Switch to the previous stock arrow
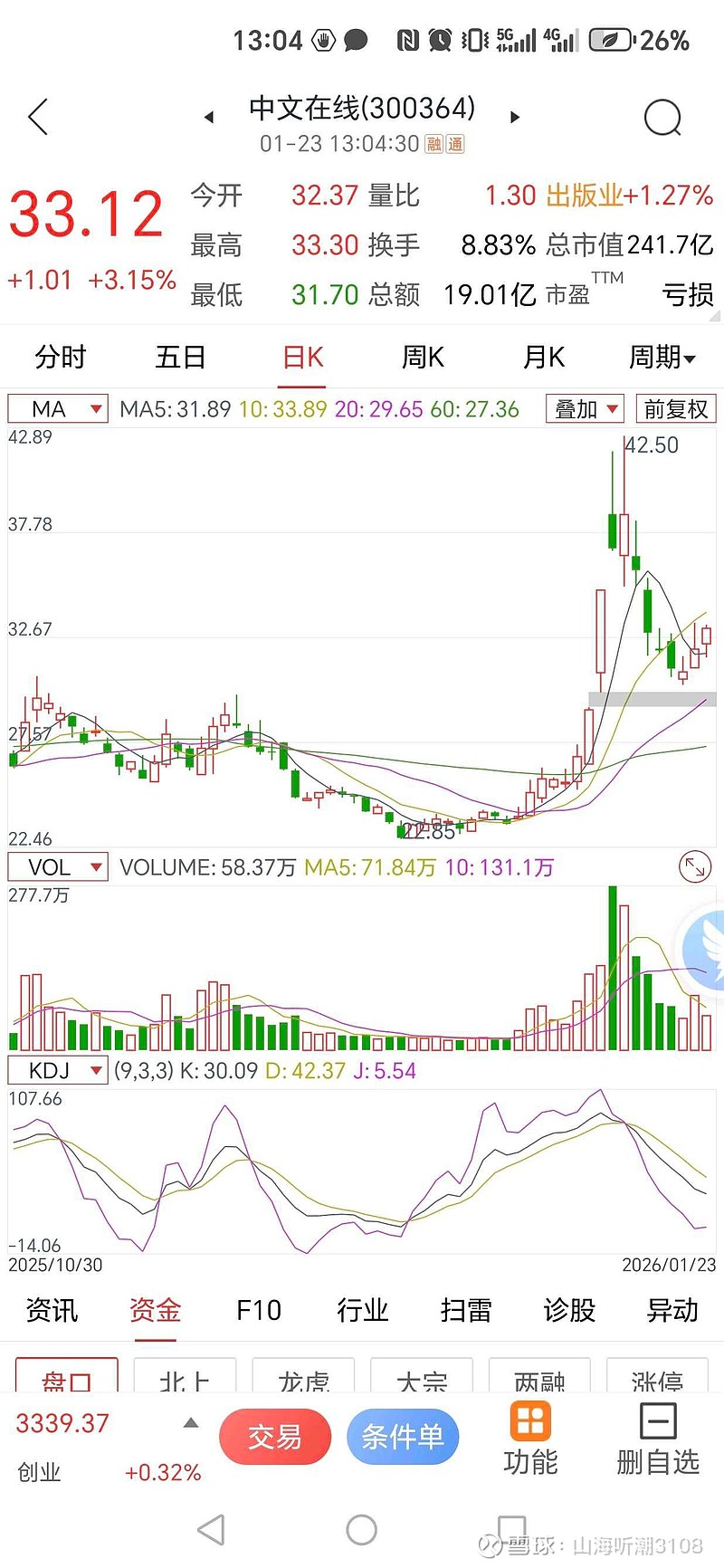Viewport: 724px width, 1568px height. pos(209,118)
